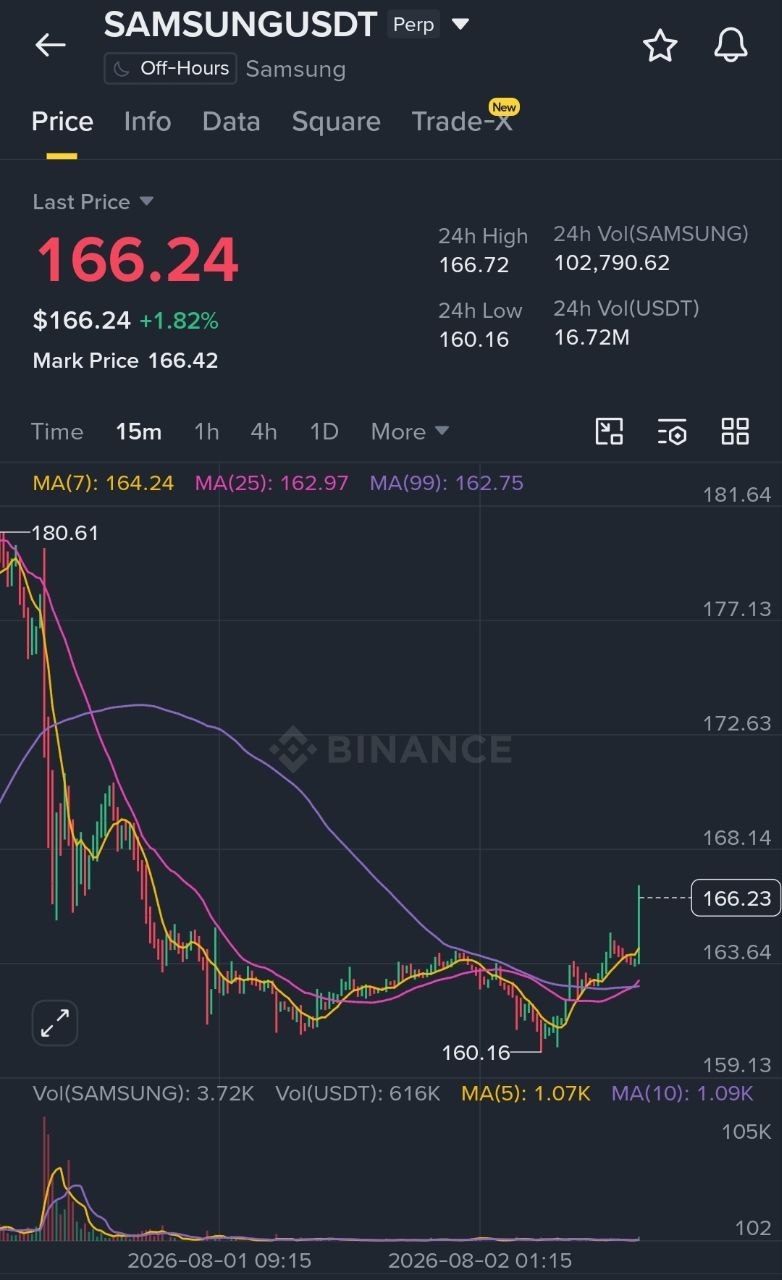
Task: Expand the More intervals dropdown
Action: tap(409, 432)
